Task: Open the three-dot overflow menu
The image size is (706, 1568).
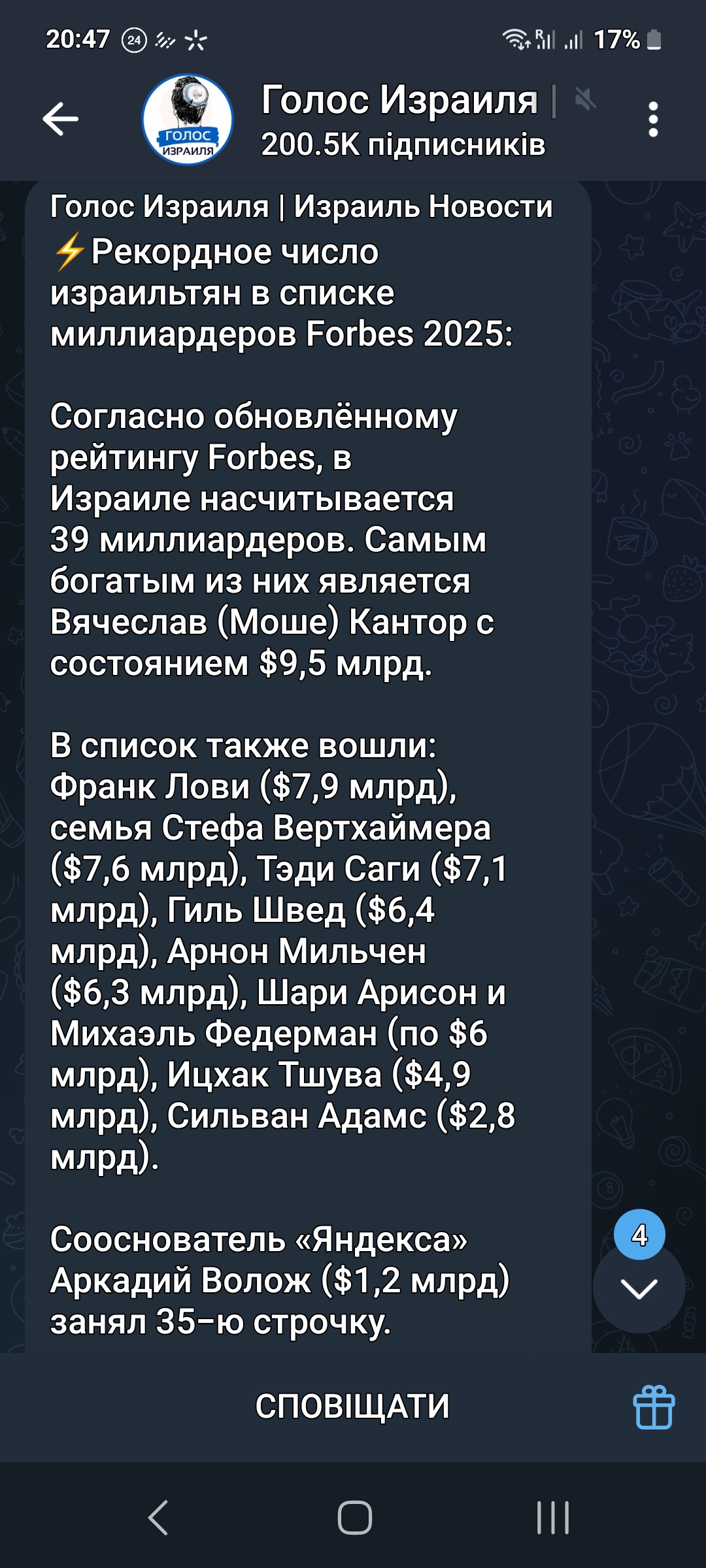Action: [652, 120]
